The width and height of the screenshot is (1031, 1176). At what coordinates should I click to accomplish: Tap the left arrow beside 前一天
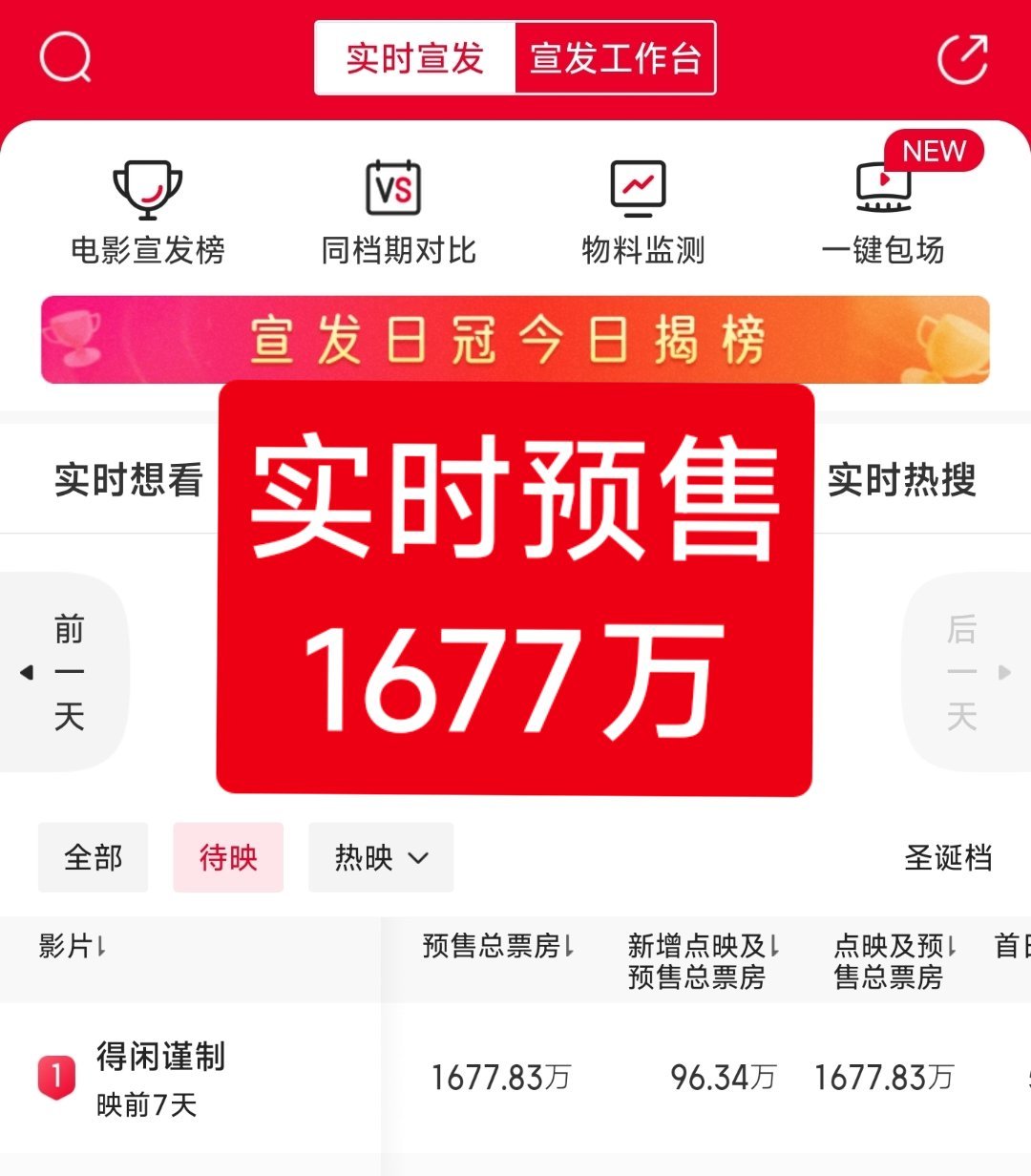click(25, 672)
